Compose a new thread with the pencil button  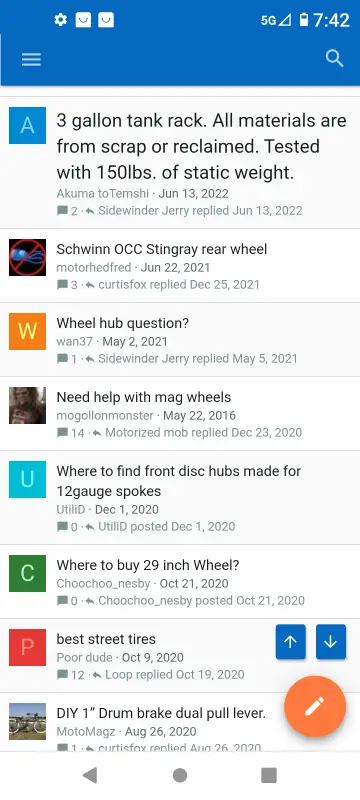[315, 707]
